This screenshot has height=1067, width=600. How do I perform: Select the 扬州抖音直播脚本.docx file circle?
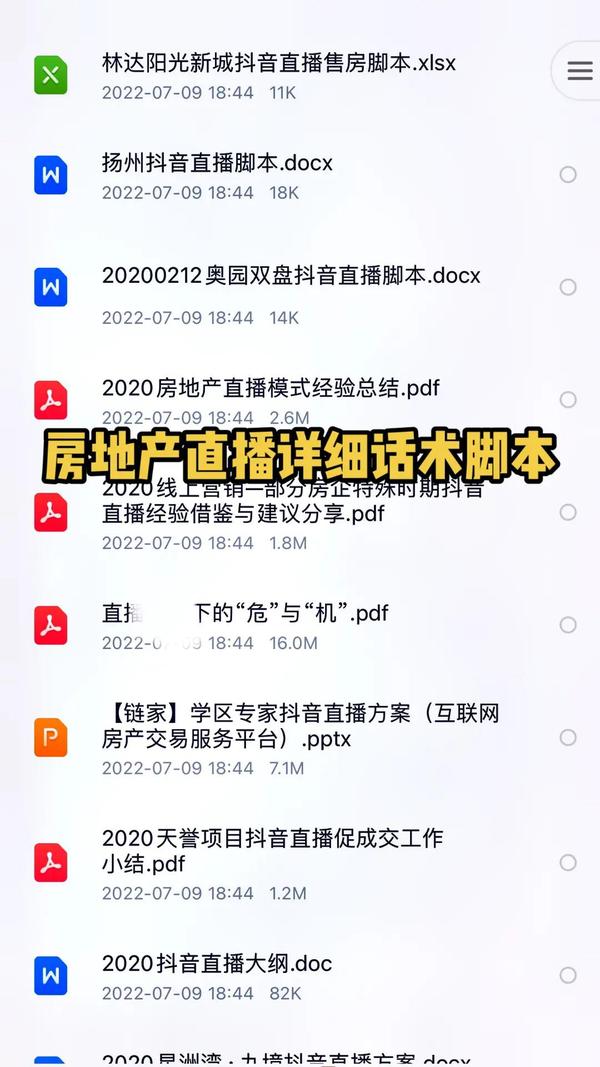point(568,175)
